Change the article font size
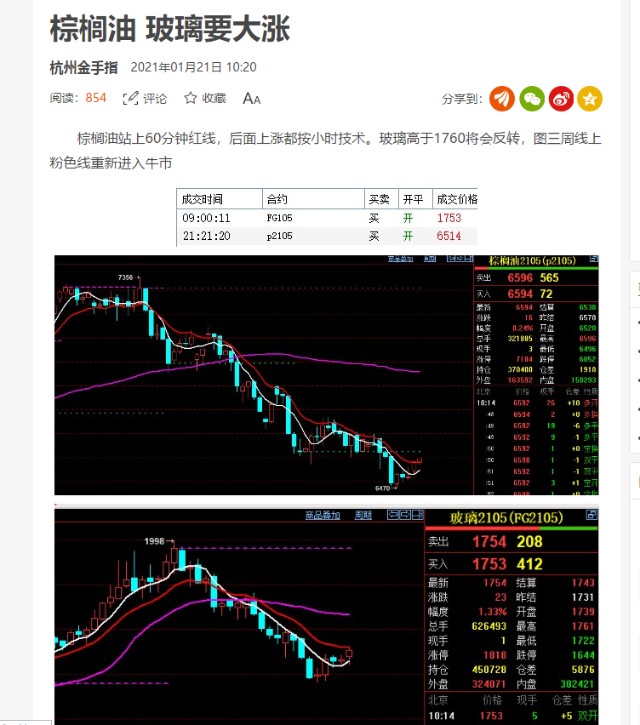This screenshot has height=725, width=640. pyautogui.click(x=252, y=98)
